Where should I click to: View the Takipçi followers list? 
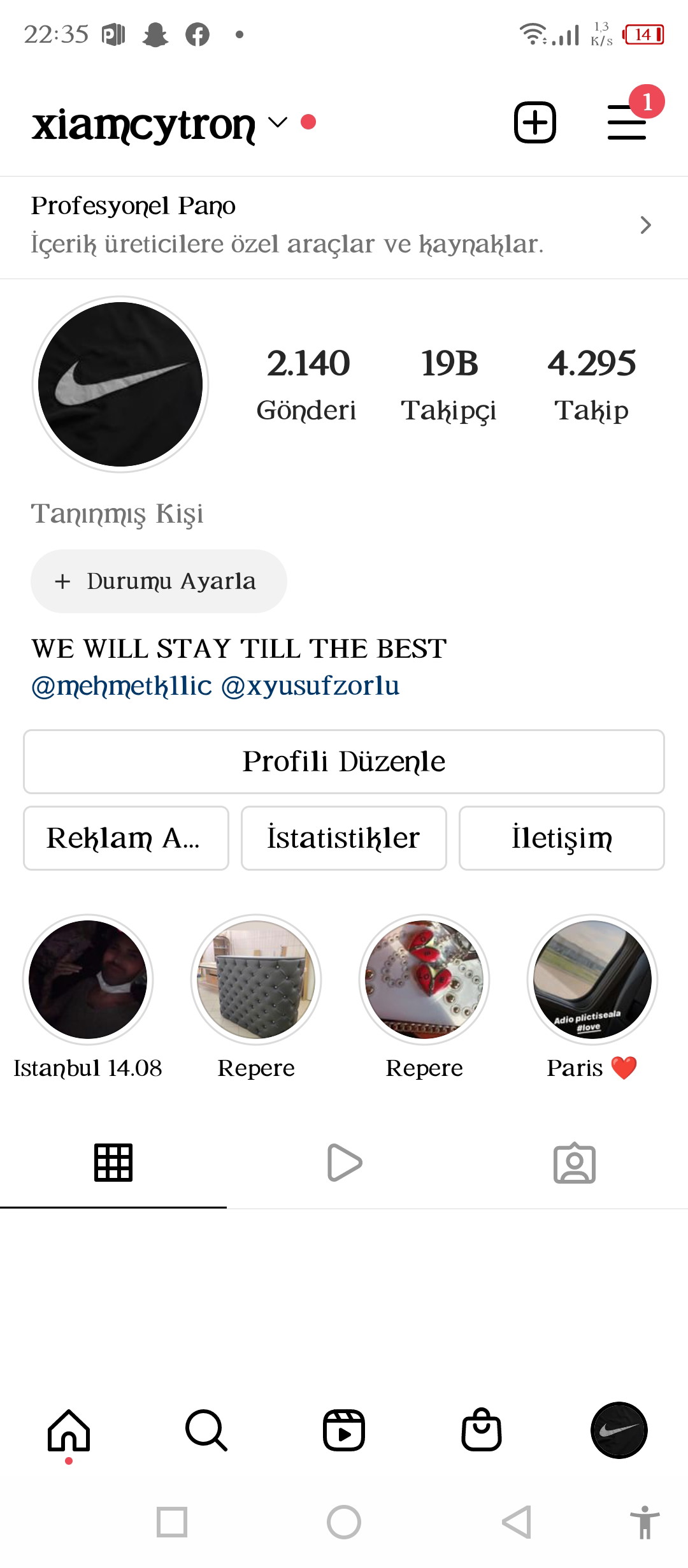tap(449, 385)
